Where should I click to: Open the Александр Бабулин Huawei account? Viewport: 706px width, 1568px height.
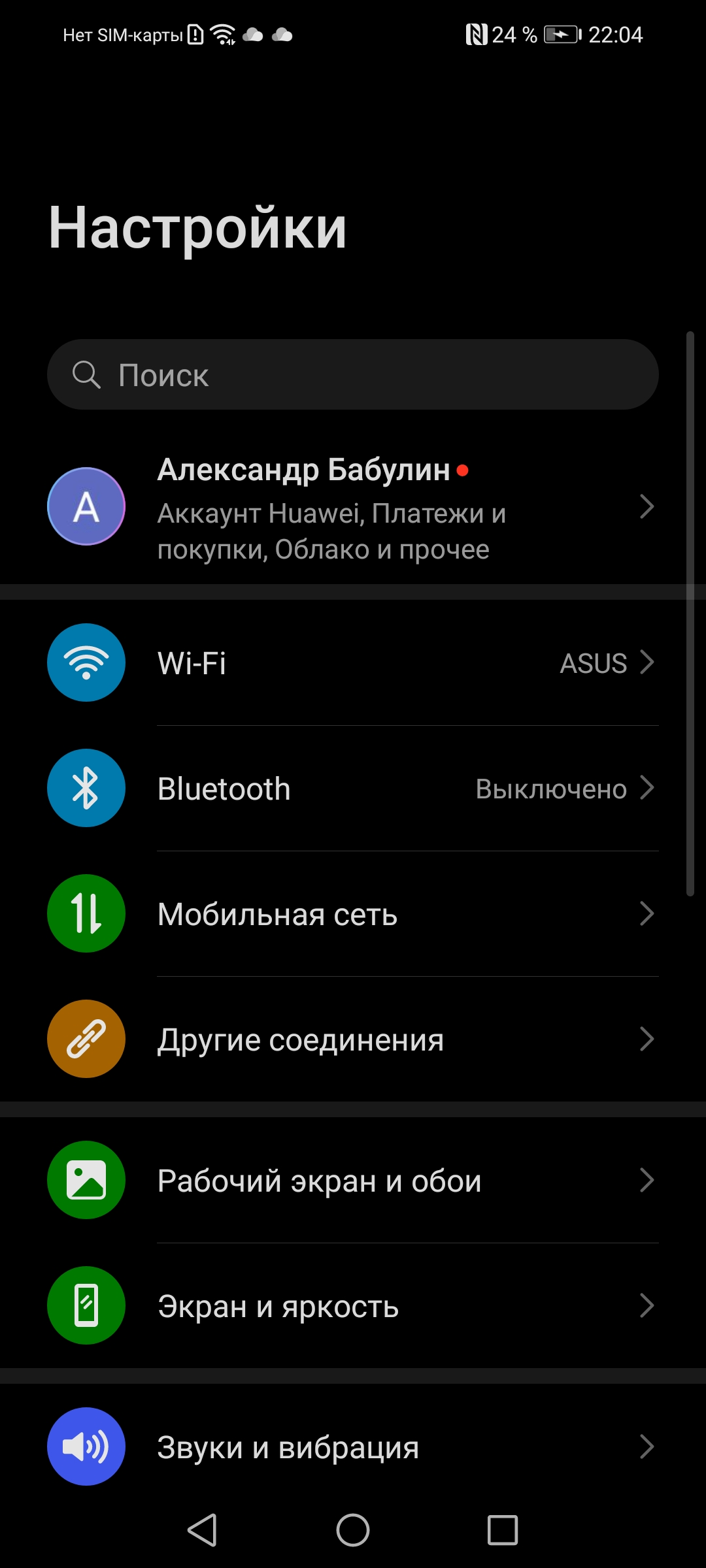tap(353, 508)
